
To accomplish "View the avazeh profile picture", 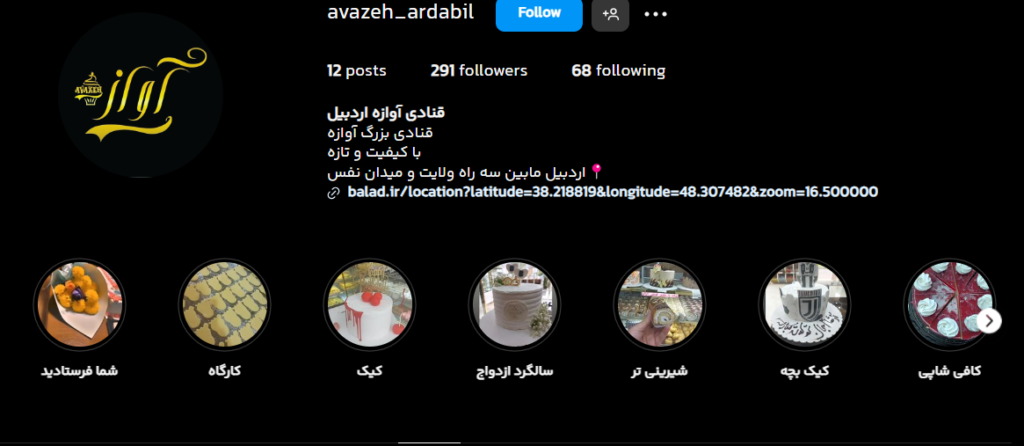I will tap(139, 96).
